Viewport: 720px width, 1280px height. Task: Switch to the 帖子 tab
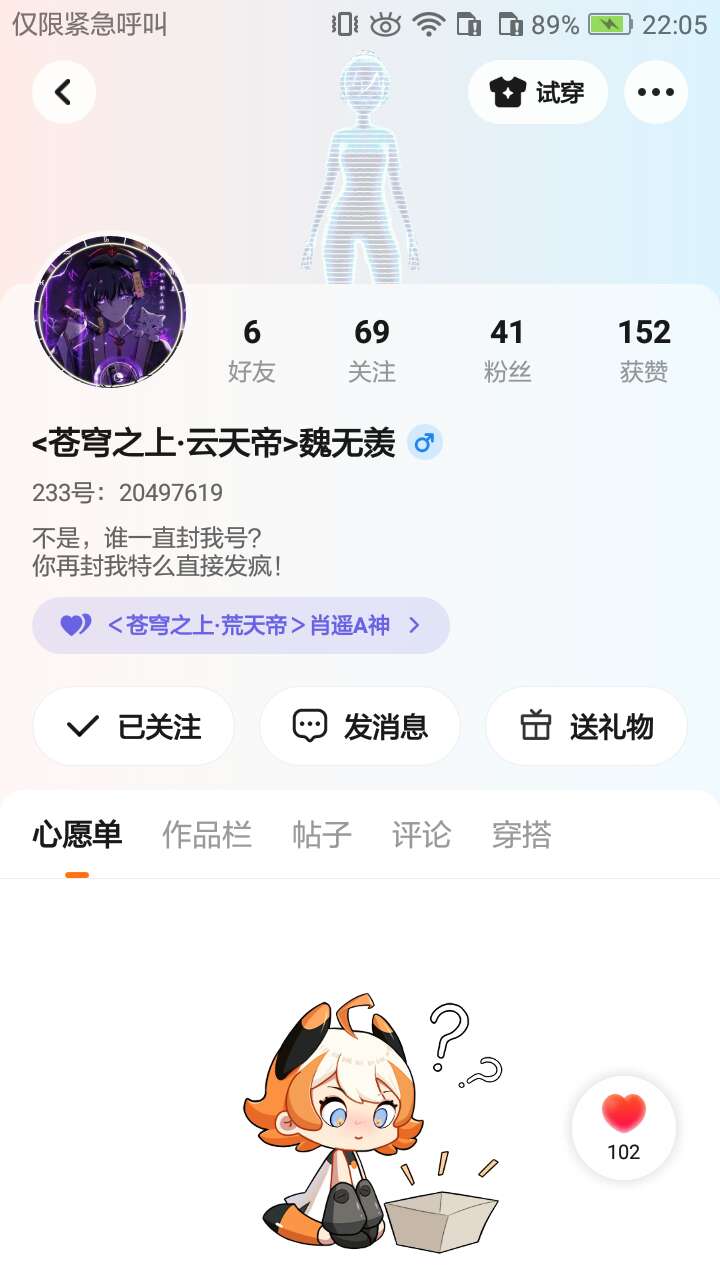[x=322, y=835]
